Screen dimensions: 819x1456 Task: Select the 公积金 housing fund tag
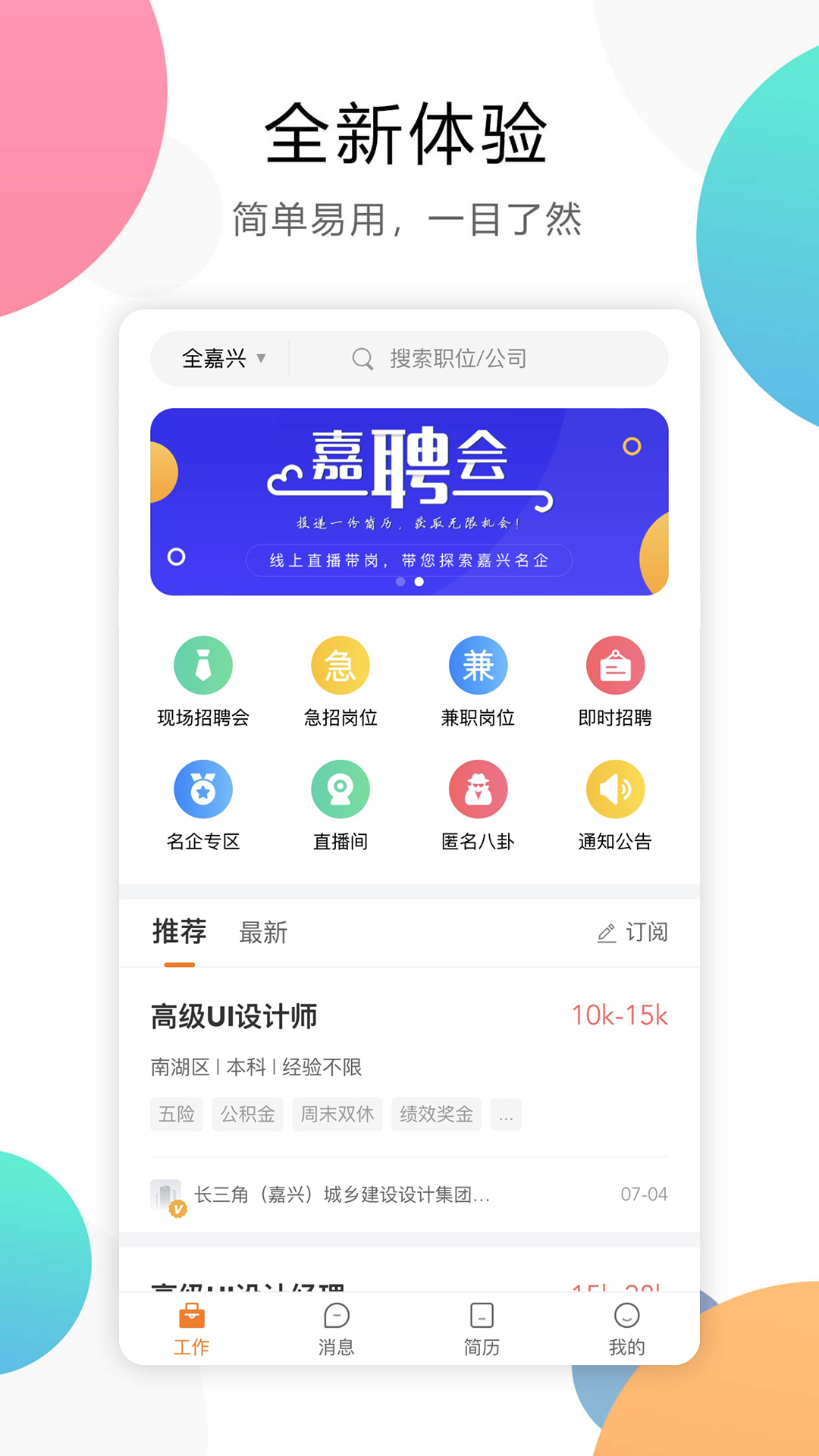(x=247, y=1114)
